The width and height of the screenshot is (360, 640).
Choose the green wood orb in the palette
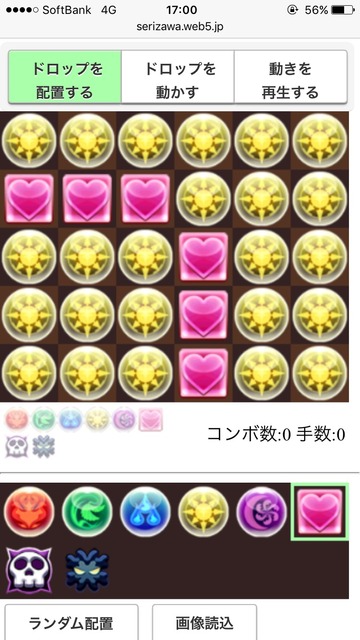(x=87, y=511)
